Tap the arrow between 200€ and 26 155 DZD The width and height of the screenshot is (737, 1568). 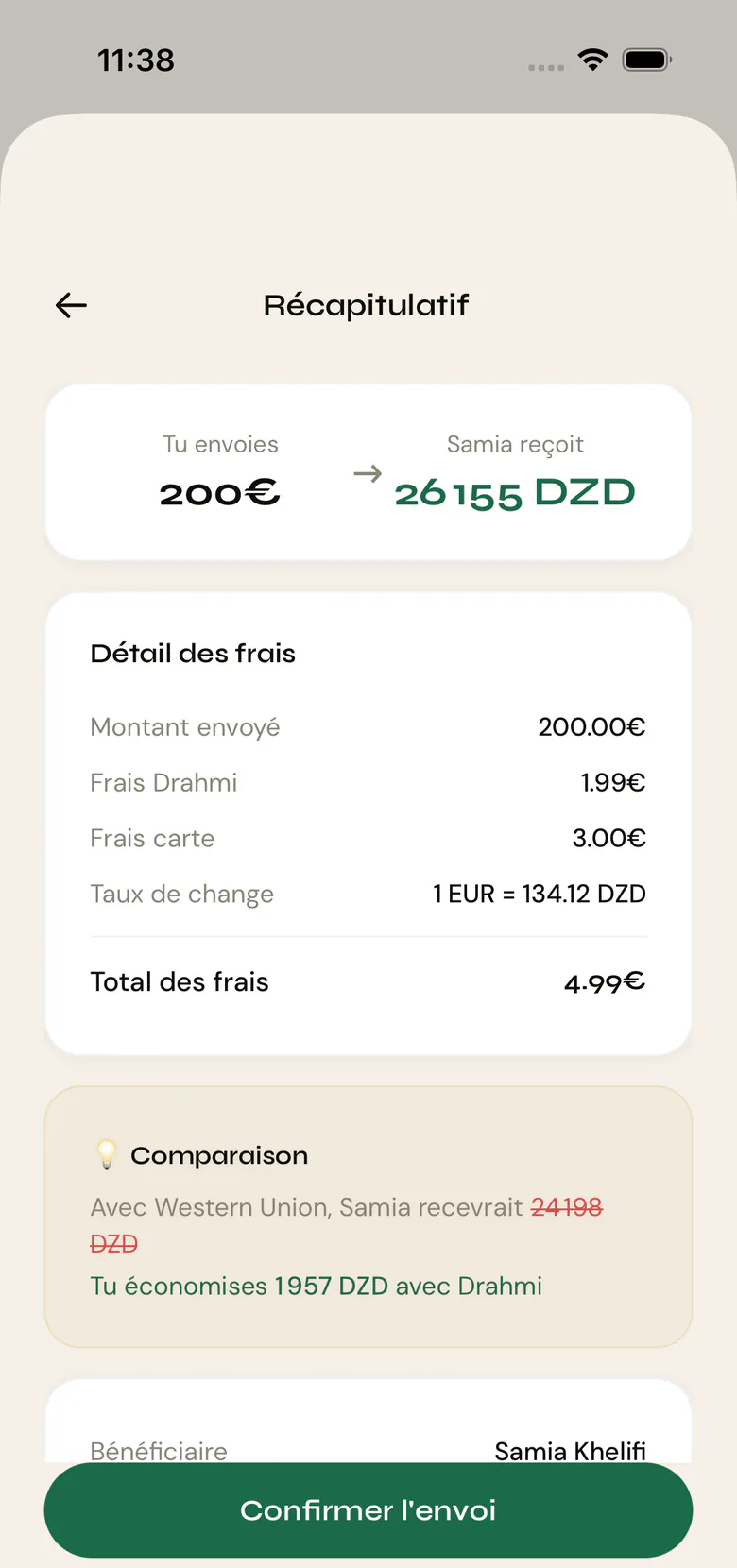(368, 472)
